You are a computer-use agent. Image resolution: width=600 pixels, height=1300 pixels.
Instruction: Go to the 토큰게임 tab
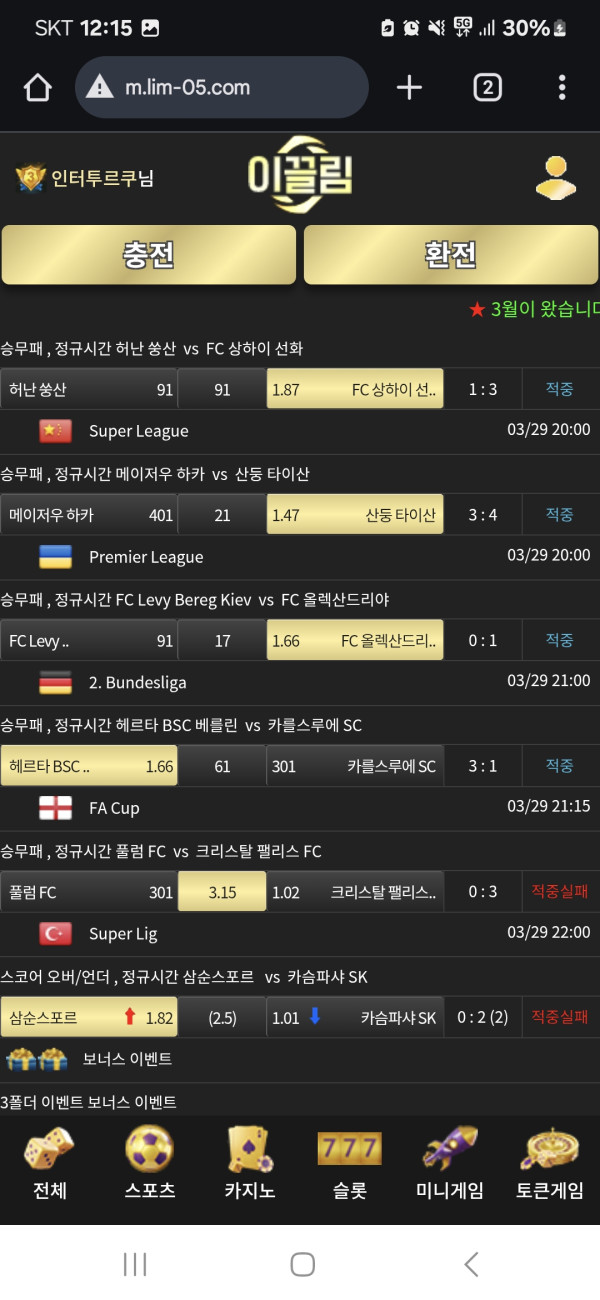pyautogui.click(x=550, y=1164)
